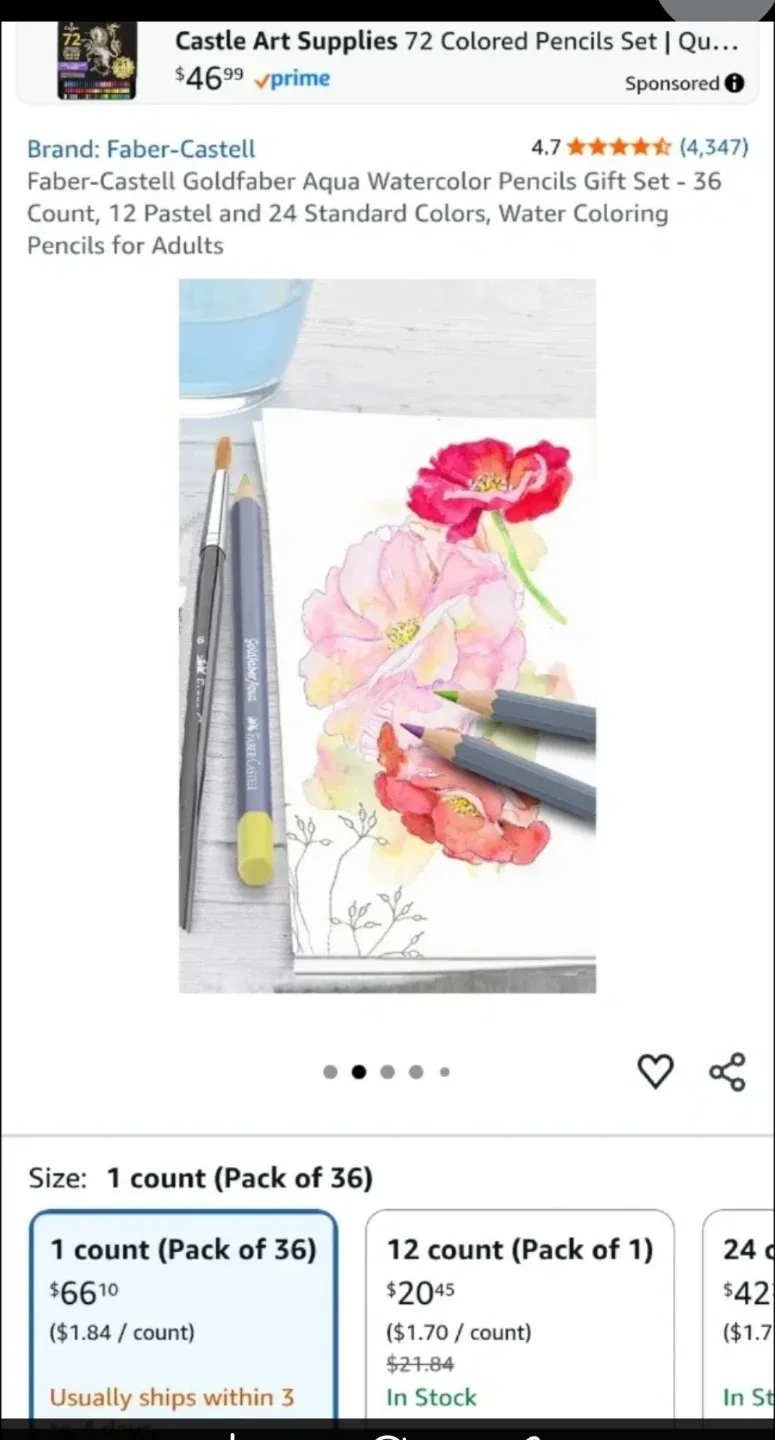Tap the fourth gray carousel dot
The width and height of the screenshot is (775, 1440).
pyautogui.click(x=416, y=1071)
